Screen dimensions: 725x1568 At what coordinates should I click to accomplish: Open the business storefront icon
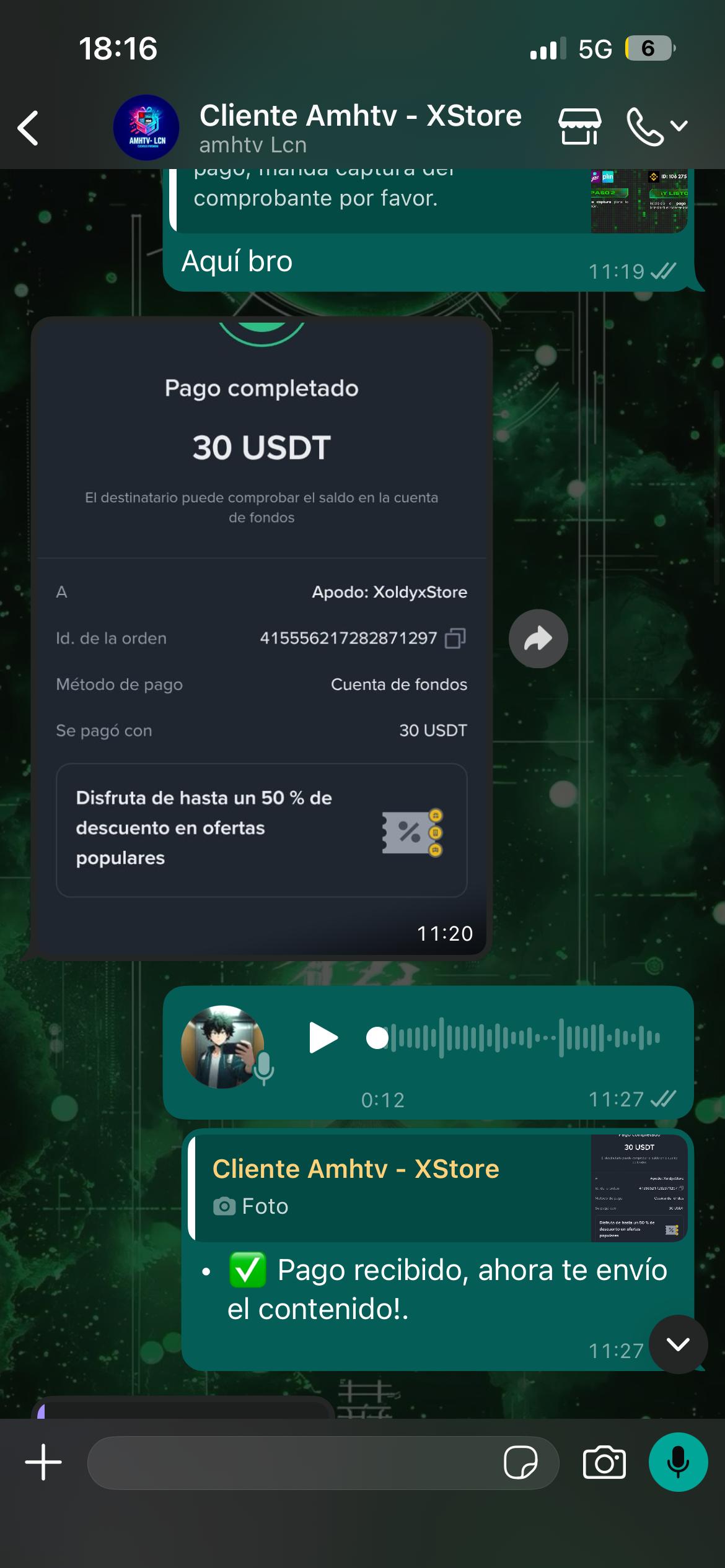click(x=579, y=126)
